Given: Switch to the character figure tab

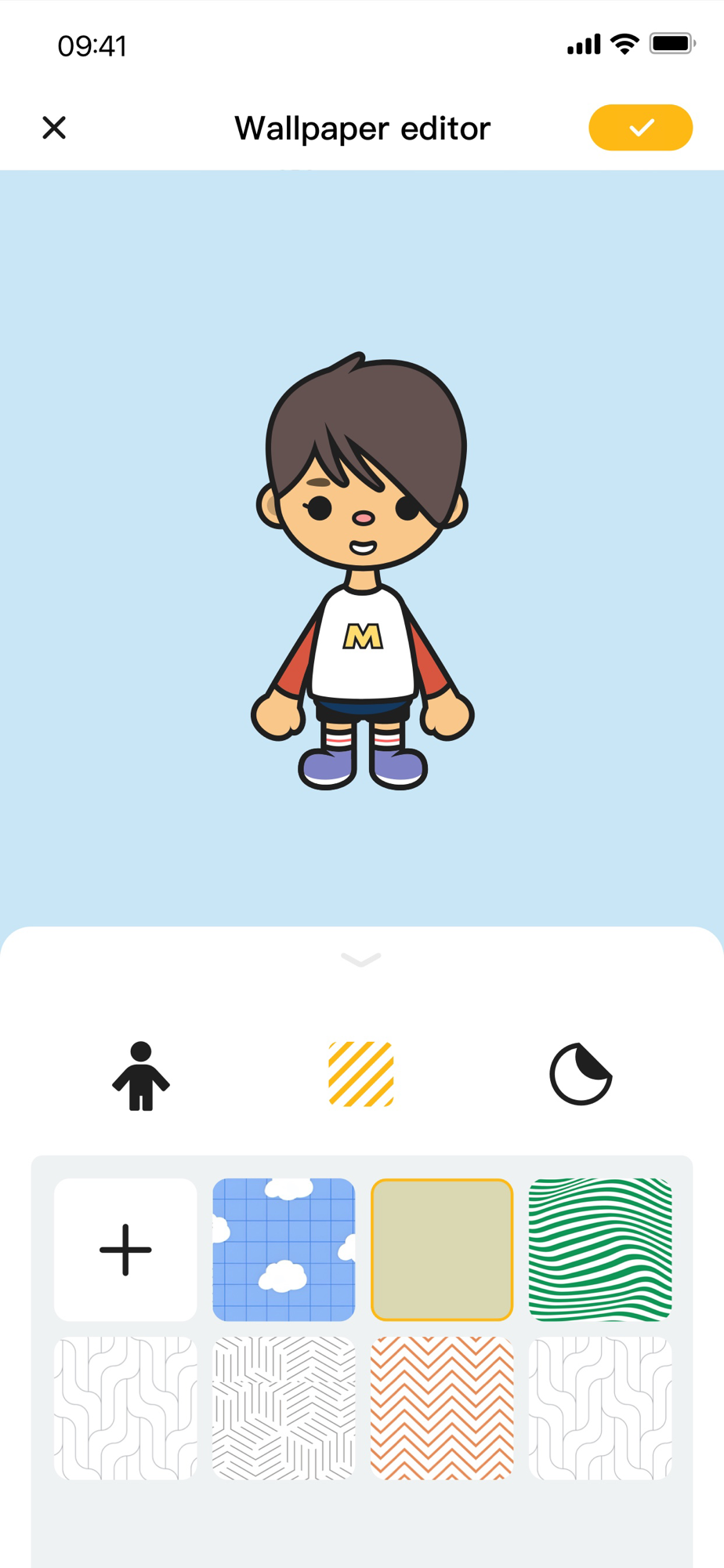Looking at the screenshot, I should tap(141, 1076).
